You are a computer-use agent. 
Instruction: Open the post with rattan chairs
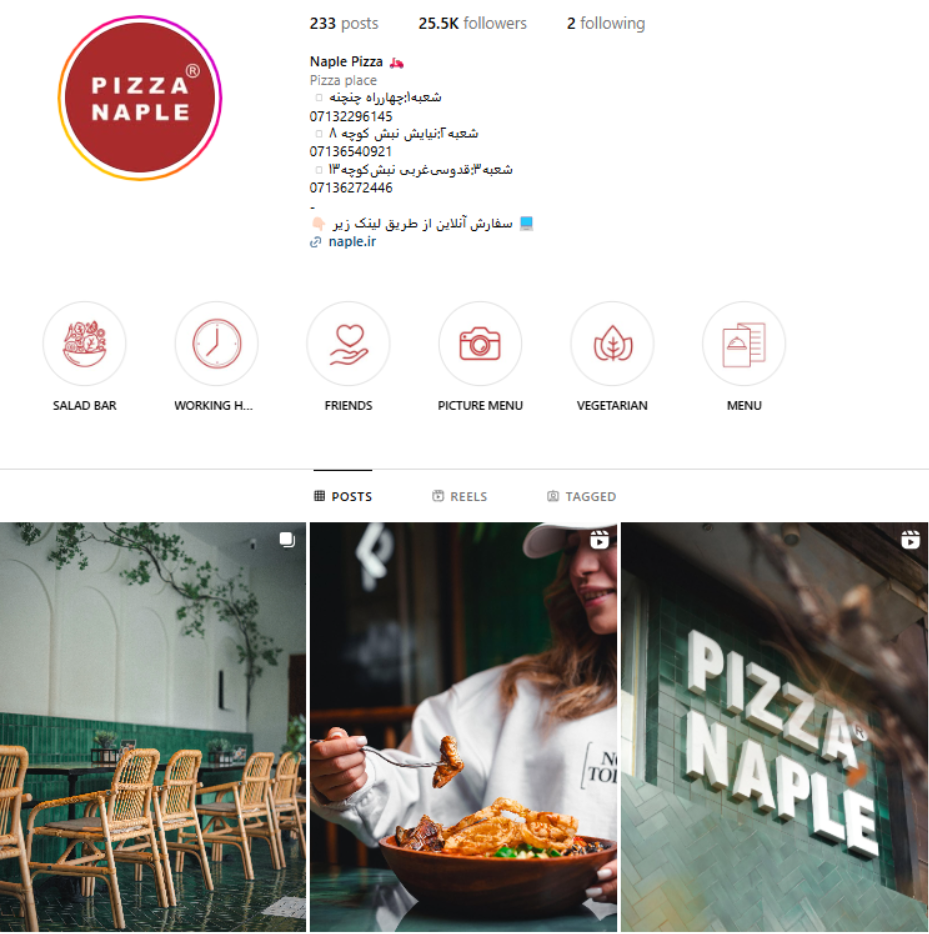[153, 727]
